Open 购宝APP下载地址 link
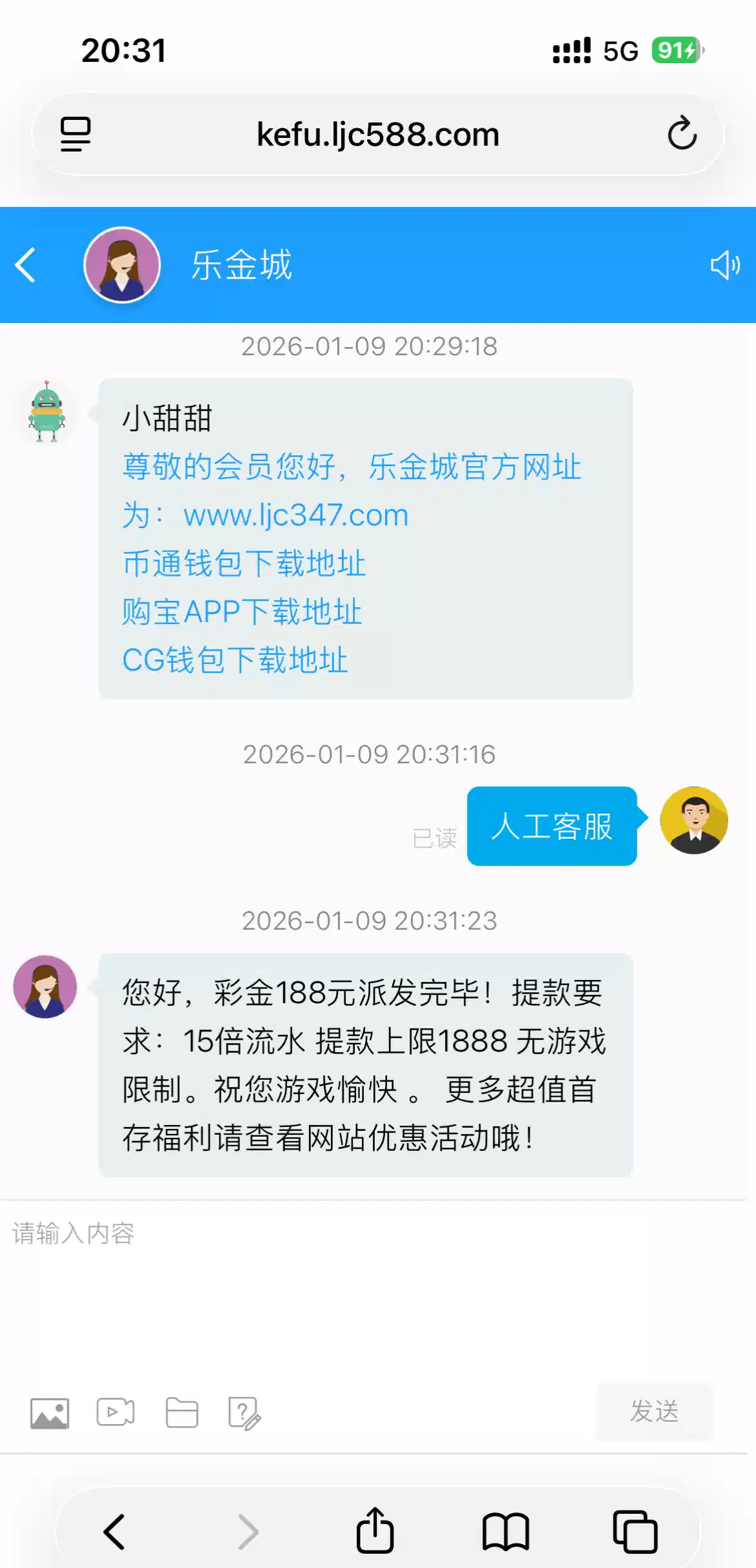Image resolution: width=756 pixels, height=1568 pixels. point(242,612)
